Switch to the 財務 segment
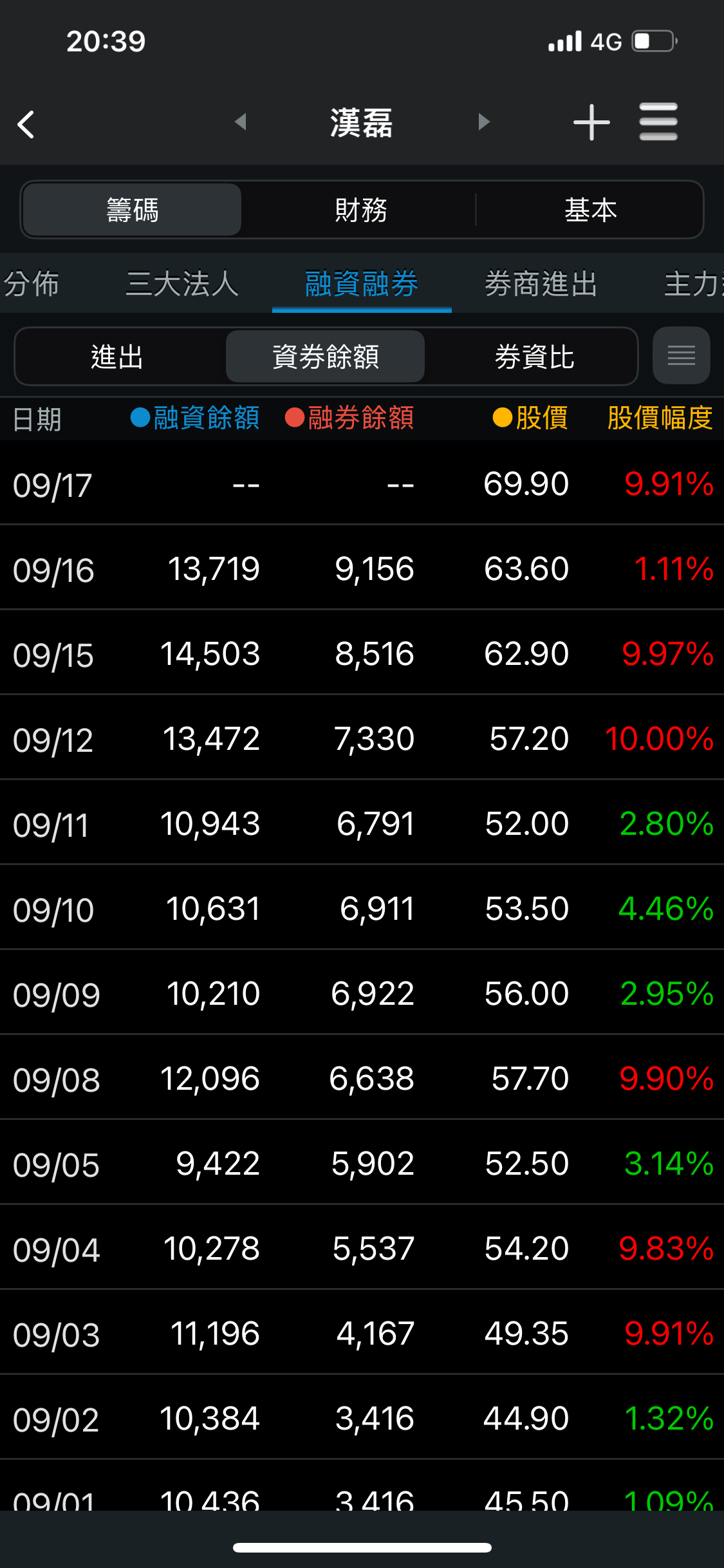This screenshot has height=1568, width=724. pos(361,210)
